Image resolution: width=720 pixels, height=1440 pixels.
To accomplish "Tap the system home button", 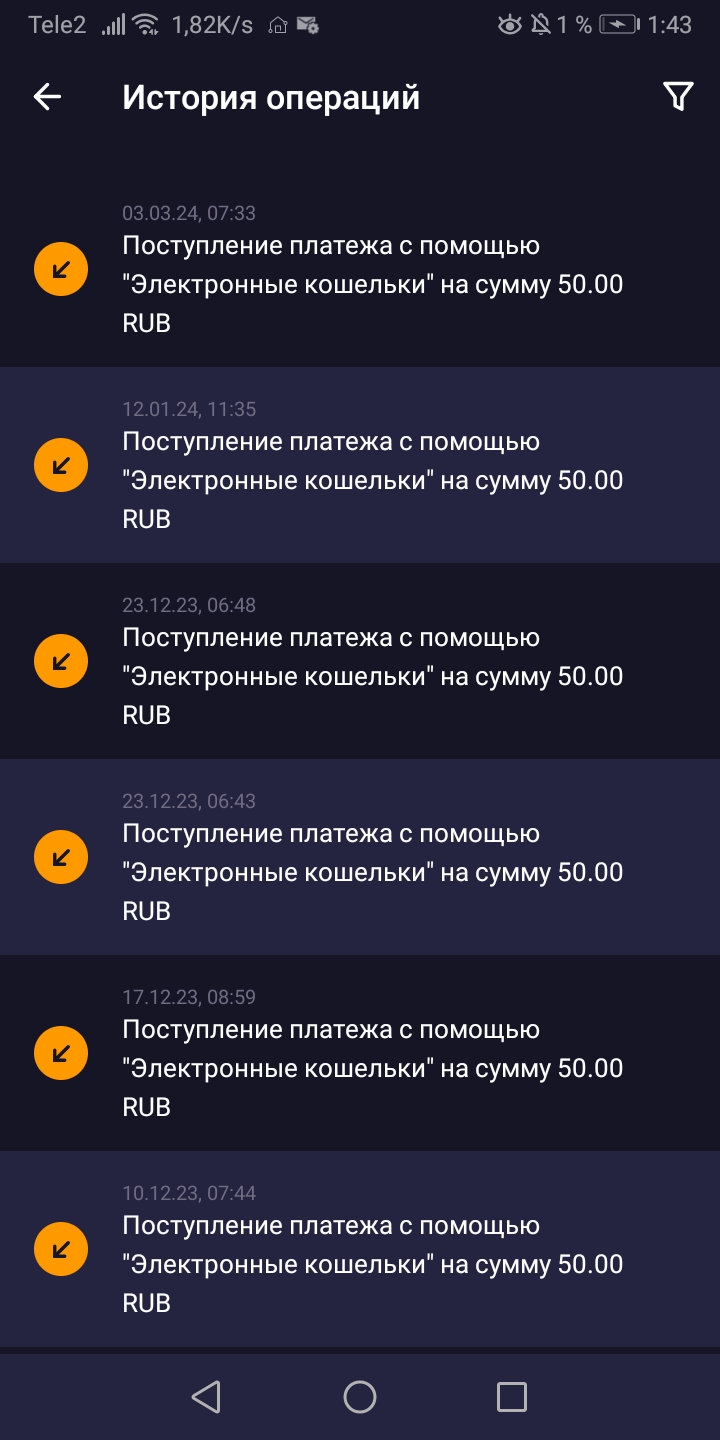I will click(x=360, y=1397).
